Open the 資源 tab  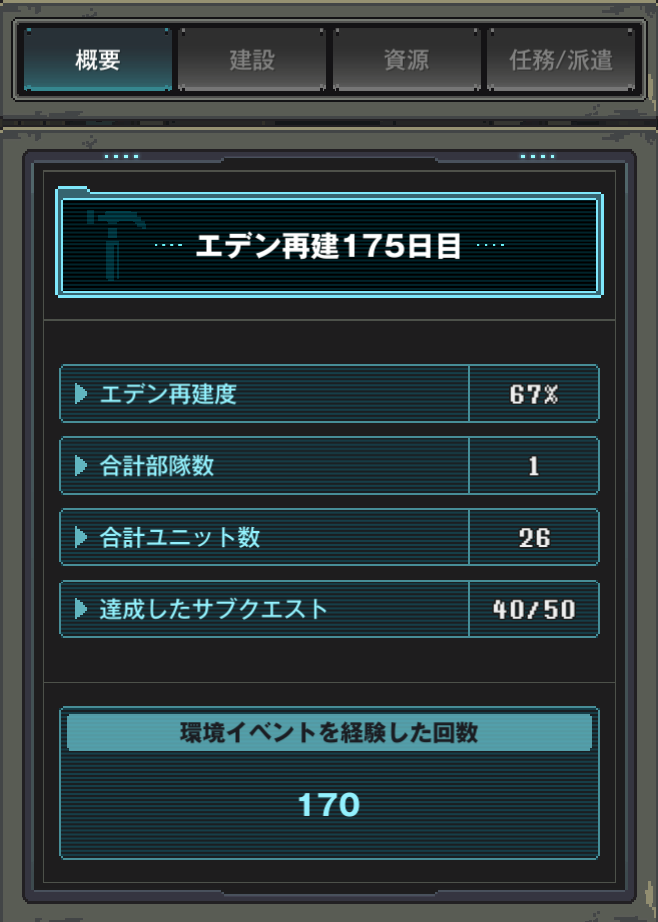406,60
